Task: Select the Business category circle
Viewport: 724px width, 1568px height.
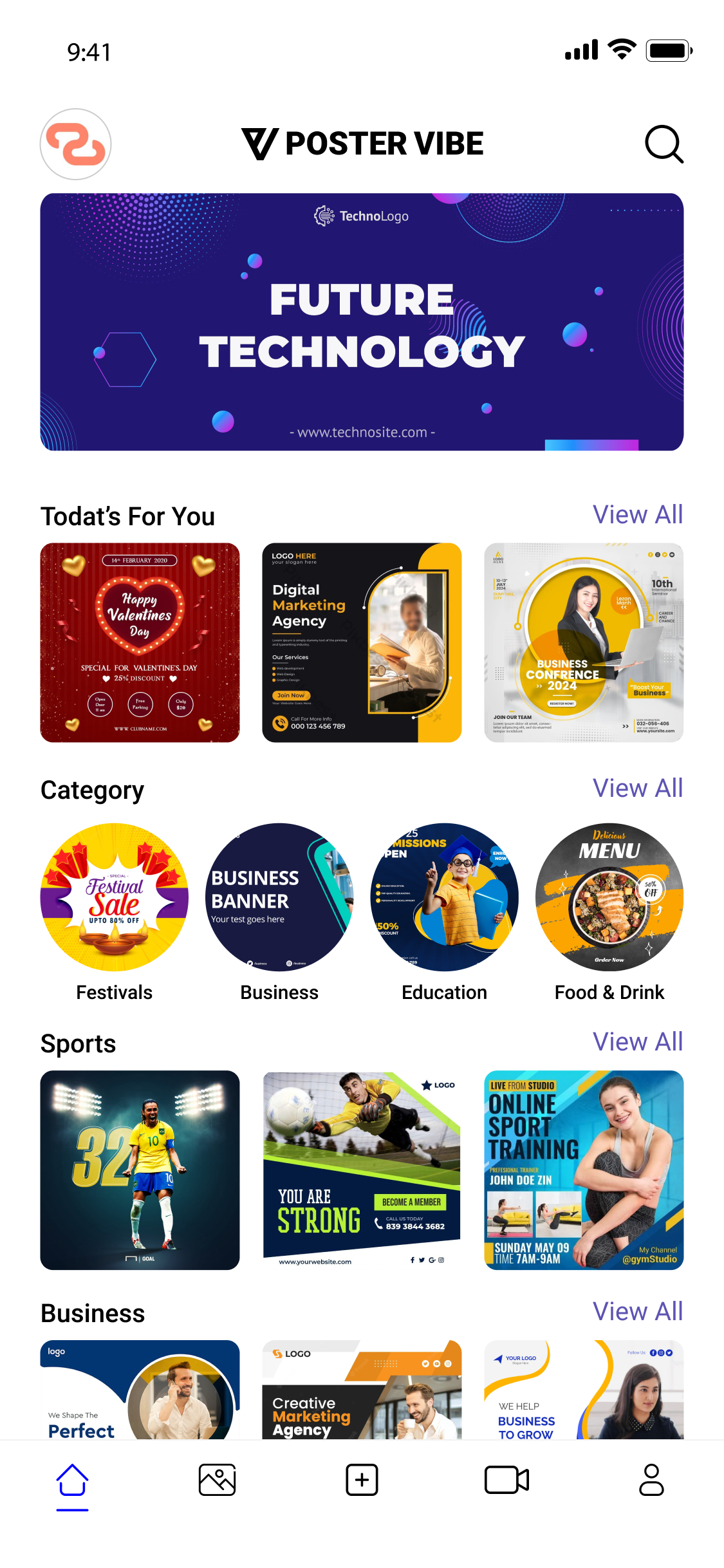Action: point(279,897)
